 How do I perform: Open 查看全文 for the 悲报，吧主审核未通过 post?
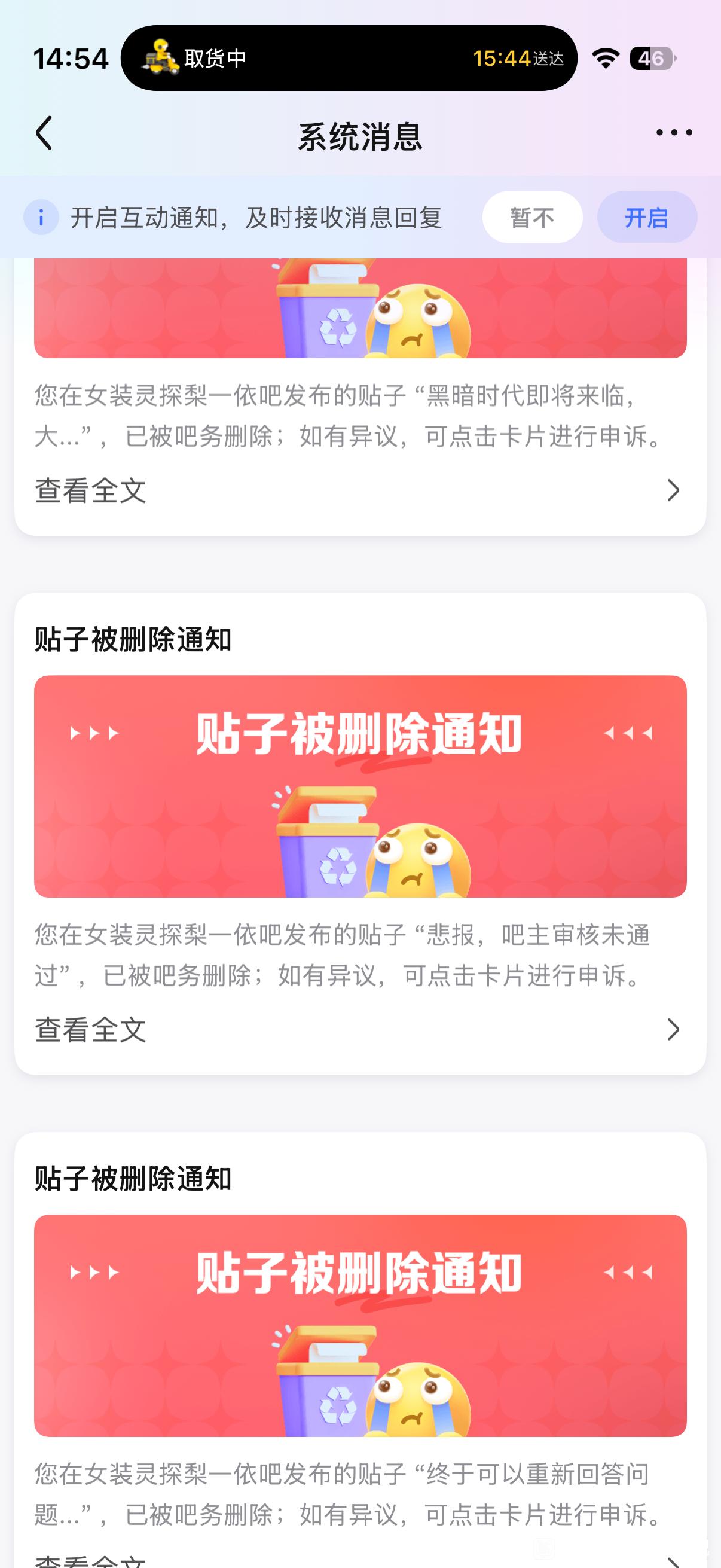click(359, 1030)
